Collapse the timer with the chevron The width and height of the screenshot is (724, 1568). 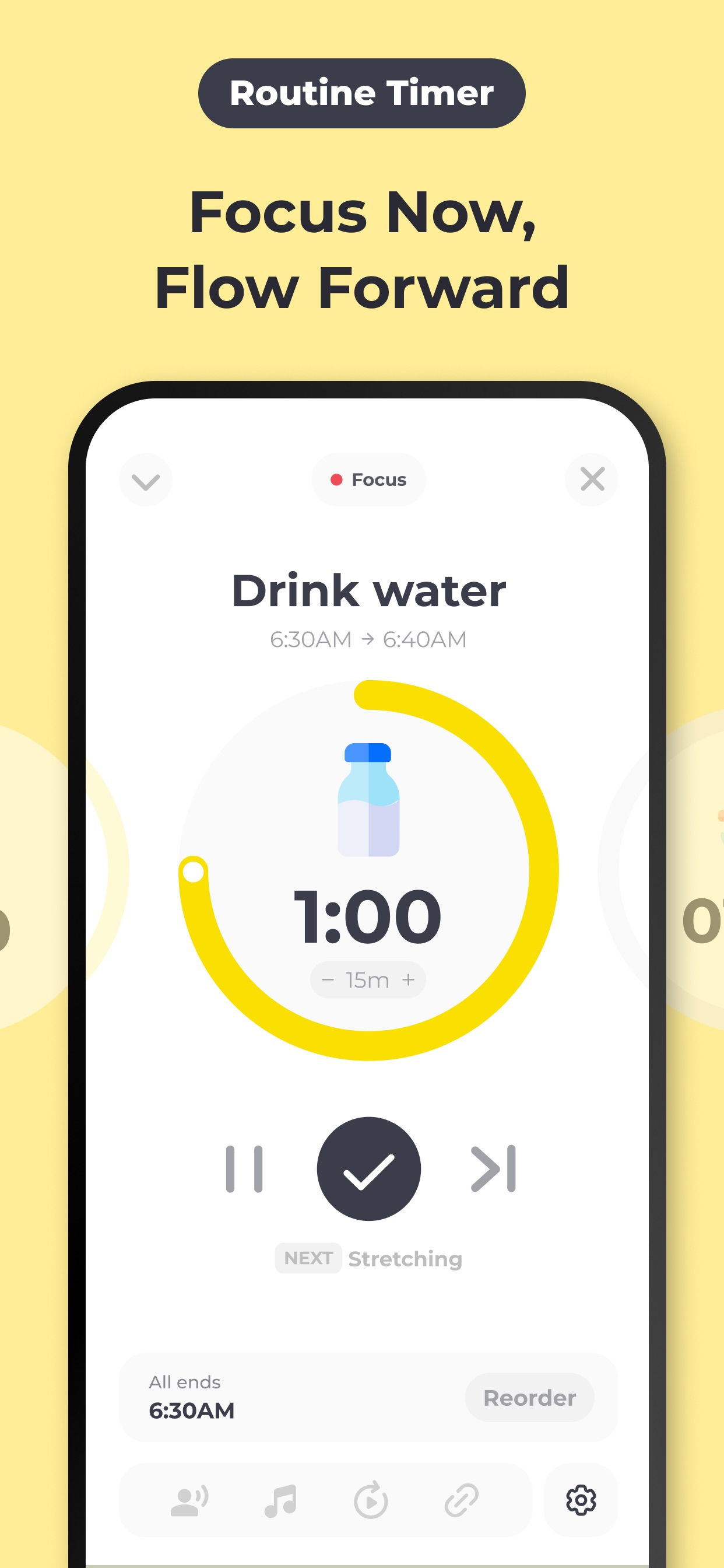pos(145,480)
